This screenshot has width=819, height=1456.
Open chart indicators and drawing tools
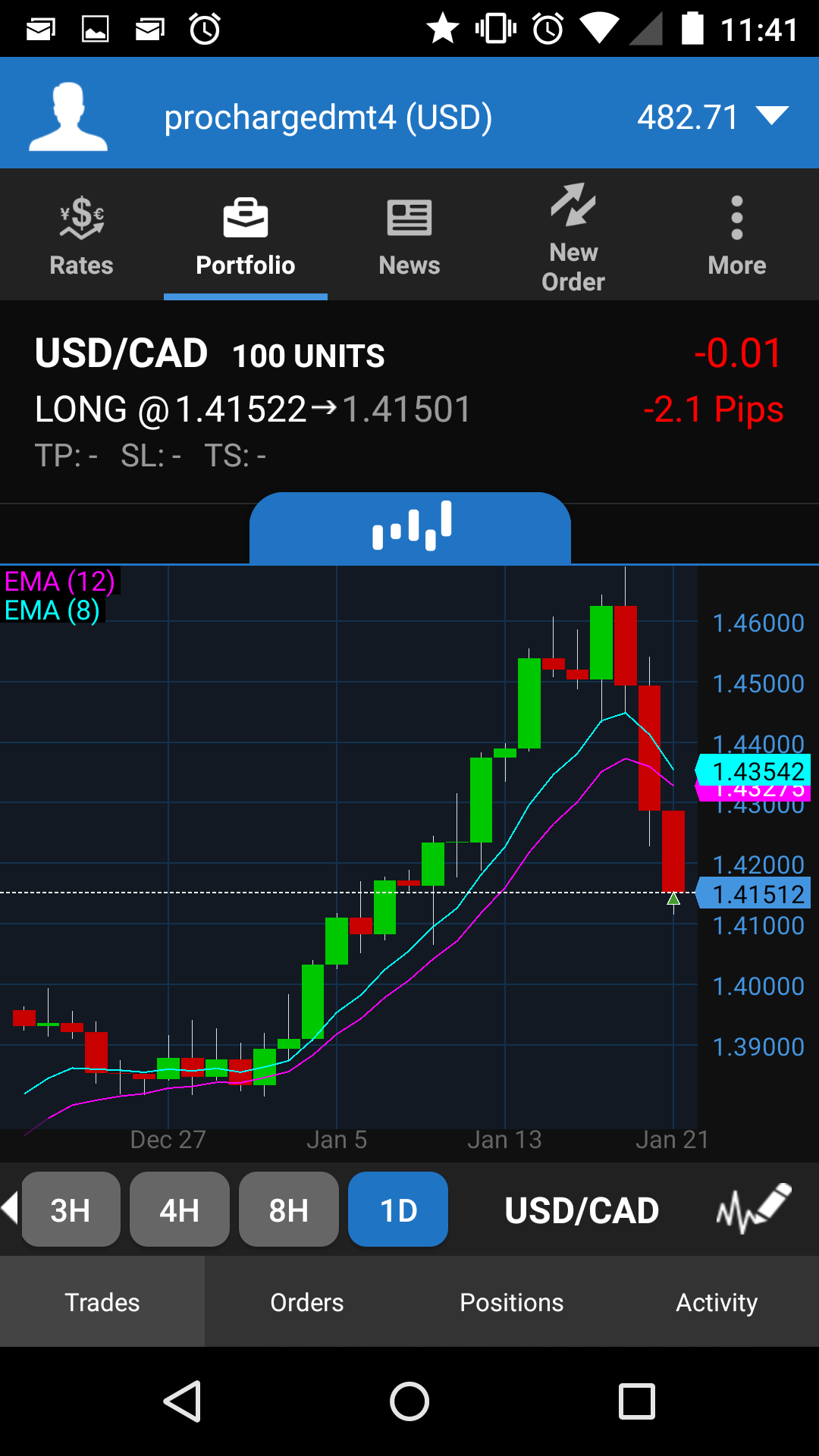753,1207
